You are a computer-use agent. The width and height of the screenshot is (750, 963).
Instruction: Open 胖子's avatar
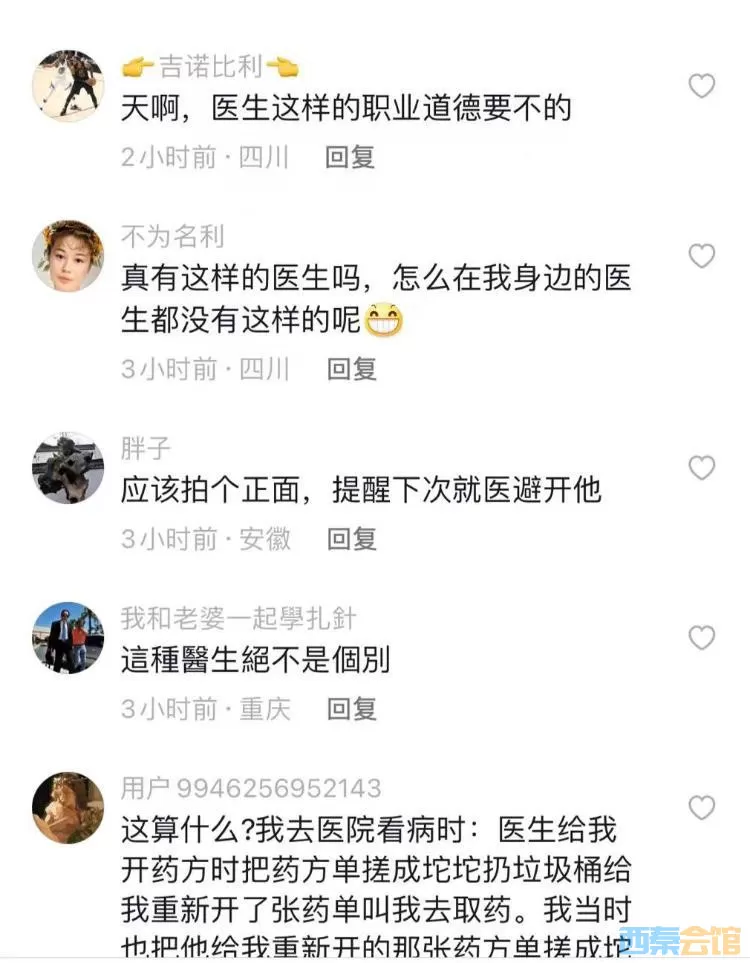[68, 467]
